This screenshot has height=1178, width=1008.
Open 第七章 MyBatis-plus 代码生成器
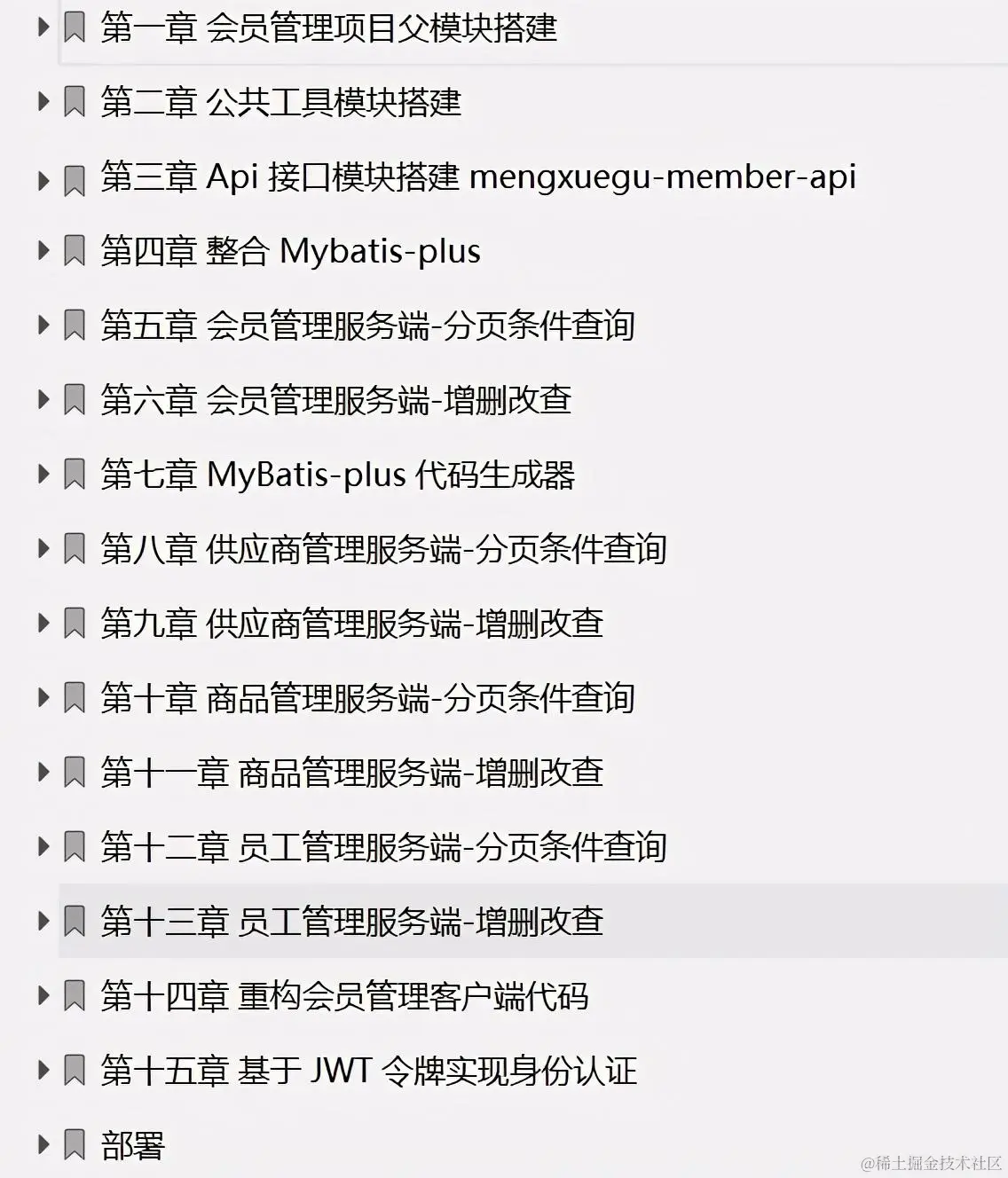coord(337,475)
